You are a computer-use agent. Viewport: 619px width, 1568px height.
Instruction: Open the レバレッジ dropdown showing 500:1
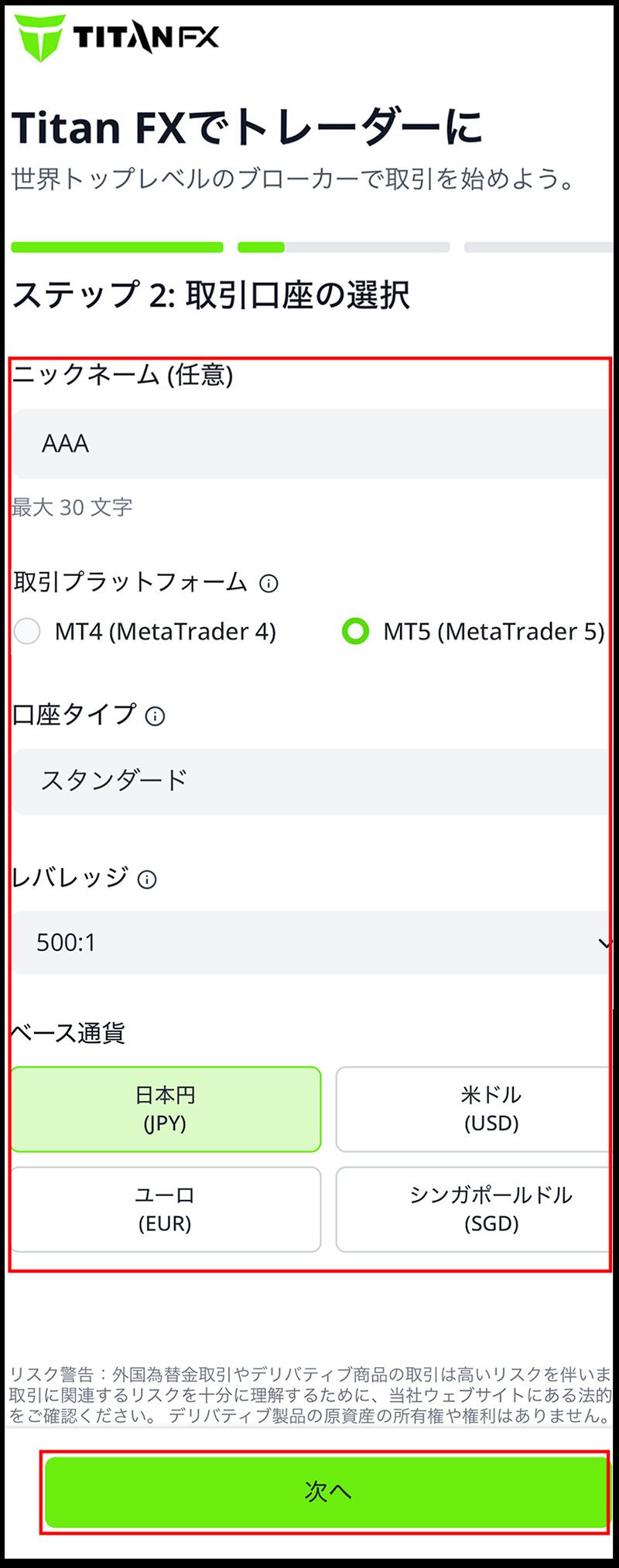tap(309, 943)
